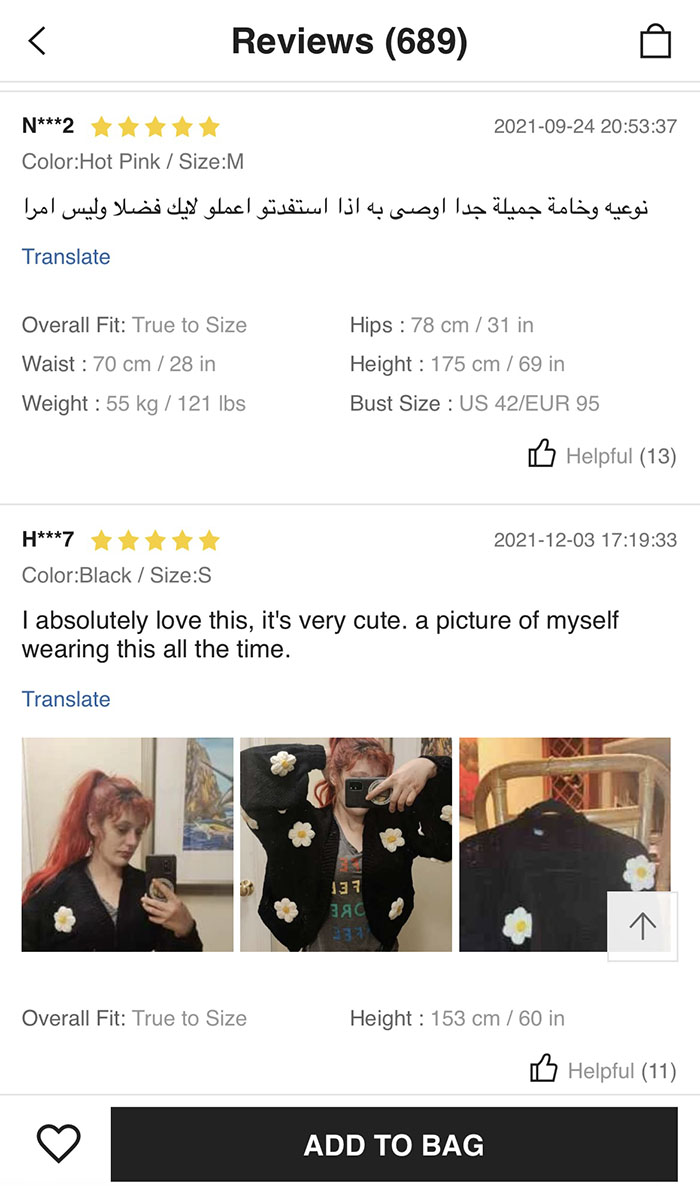Open the shopping bag icon

pos(655,41)
